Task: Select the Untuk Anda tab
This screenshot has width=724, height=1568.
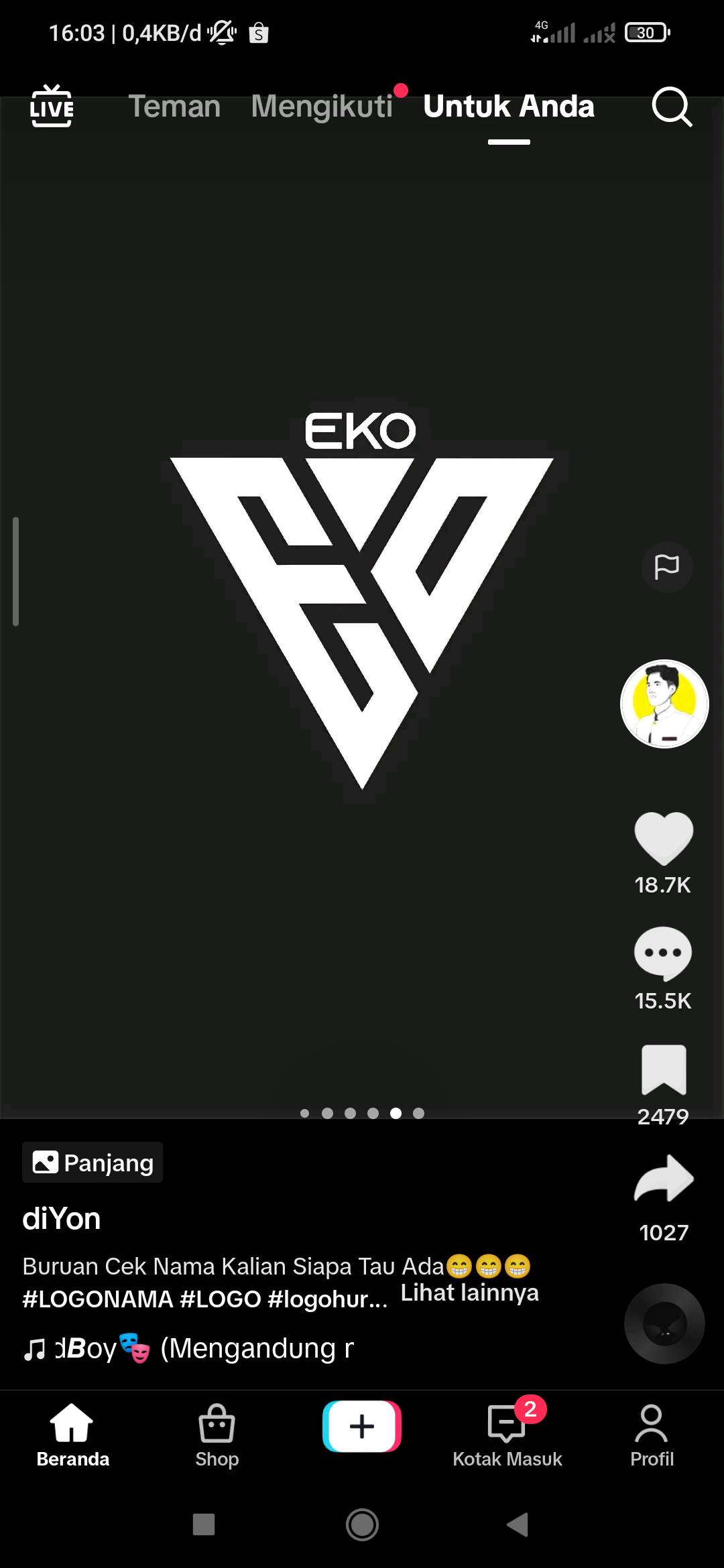Action: tap(509, 107)
